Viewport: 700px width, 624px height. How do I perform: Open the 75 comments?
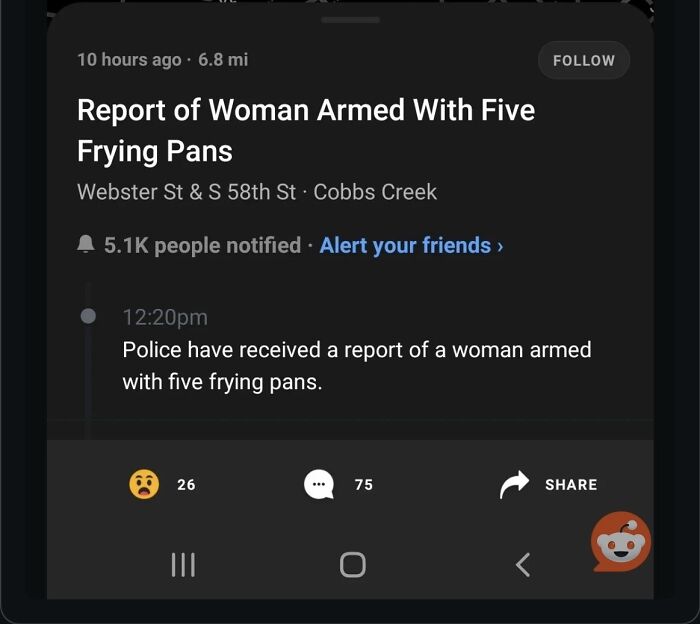[x=319, y=484]
